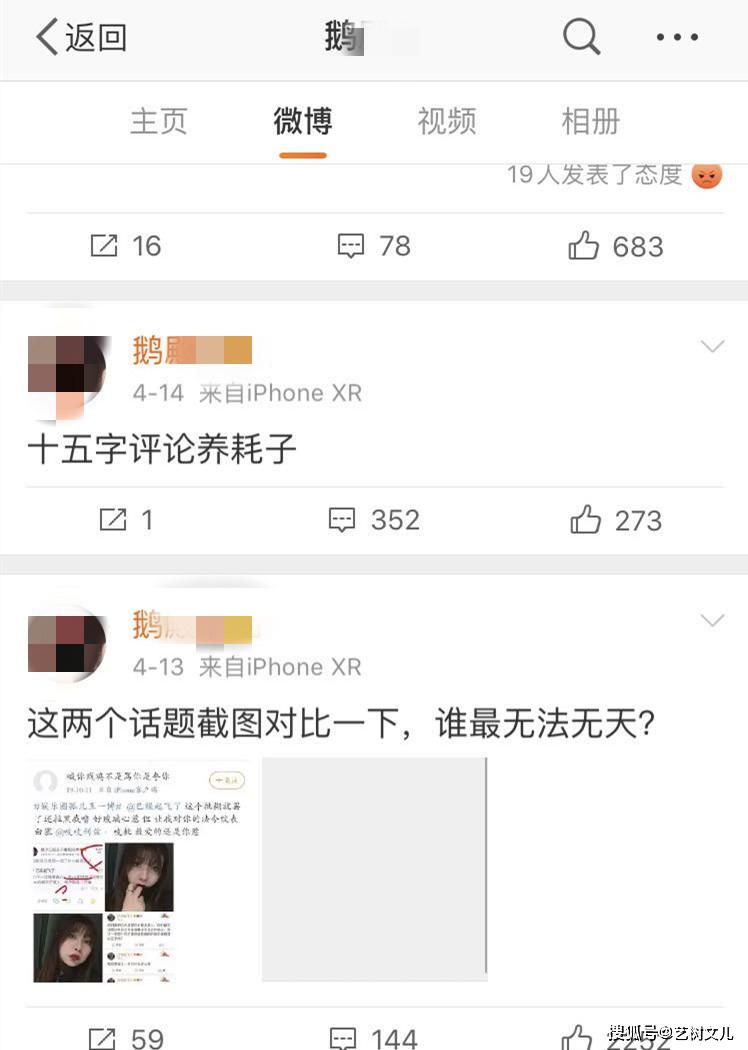The height and width of the screenshot is (1050, 748).
Task: Like the 十五字评论养耗子 post
Action: coord(615,520)
